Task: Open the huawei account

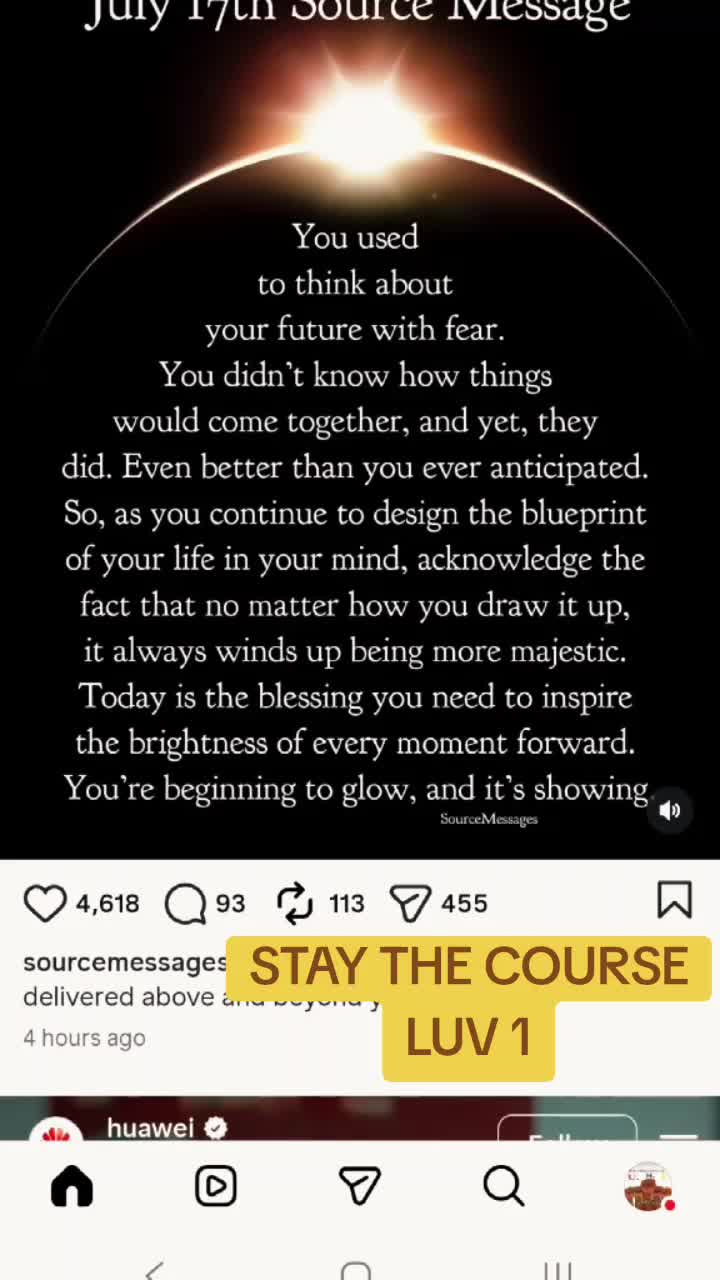Action: [151, 1128]
